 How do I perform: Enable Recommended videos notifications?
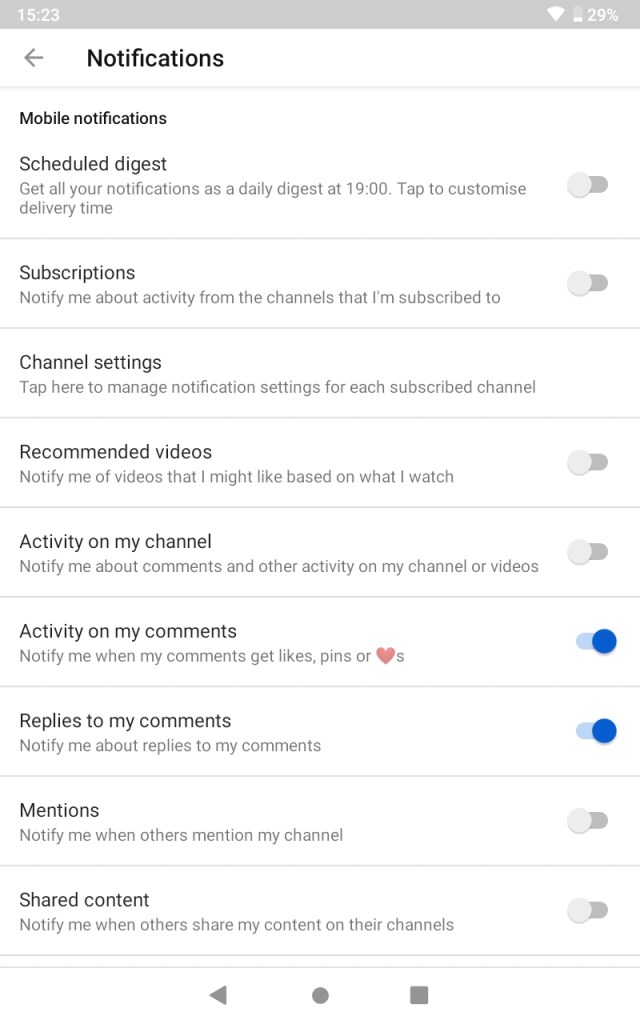tap(588, 463)
